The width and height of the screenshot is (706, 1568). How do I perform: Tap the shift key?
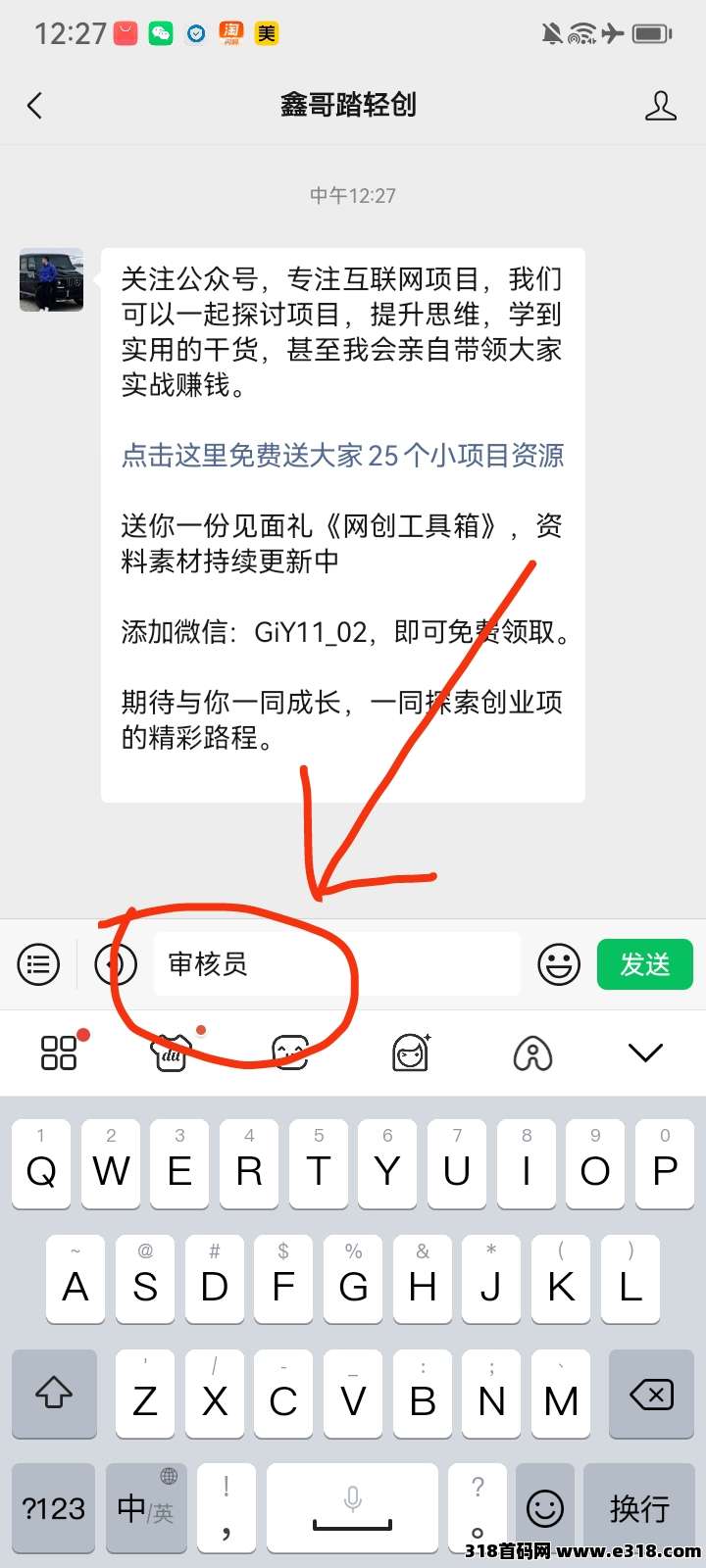(x=54, y=1395)
